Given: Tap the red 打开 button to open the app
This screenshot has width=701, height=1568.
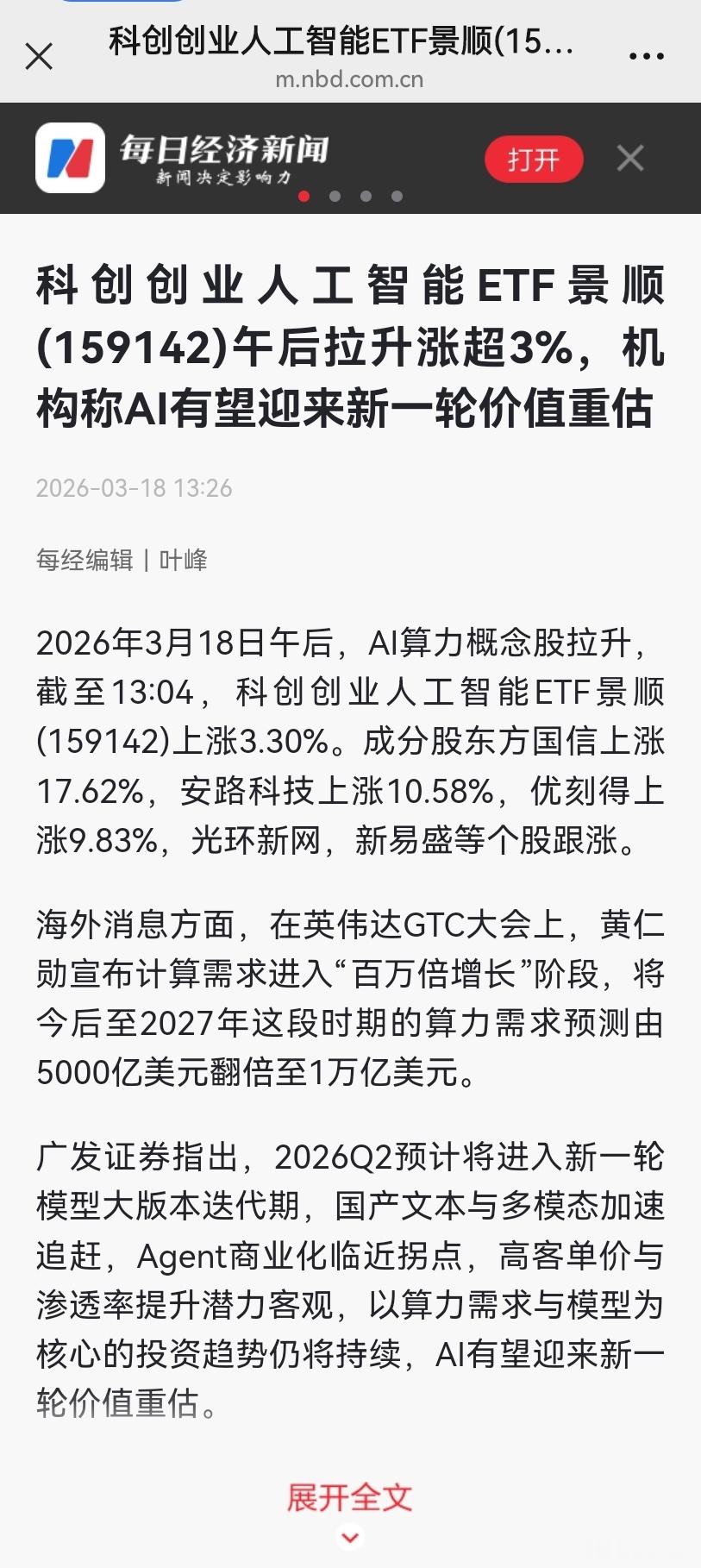Looking at the screenshot, I should point(533,158).
